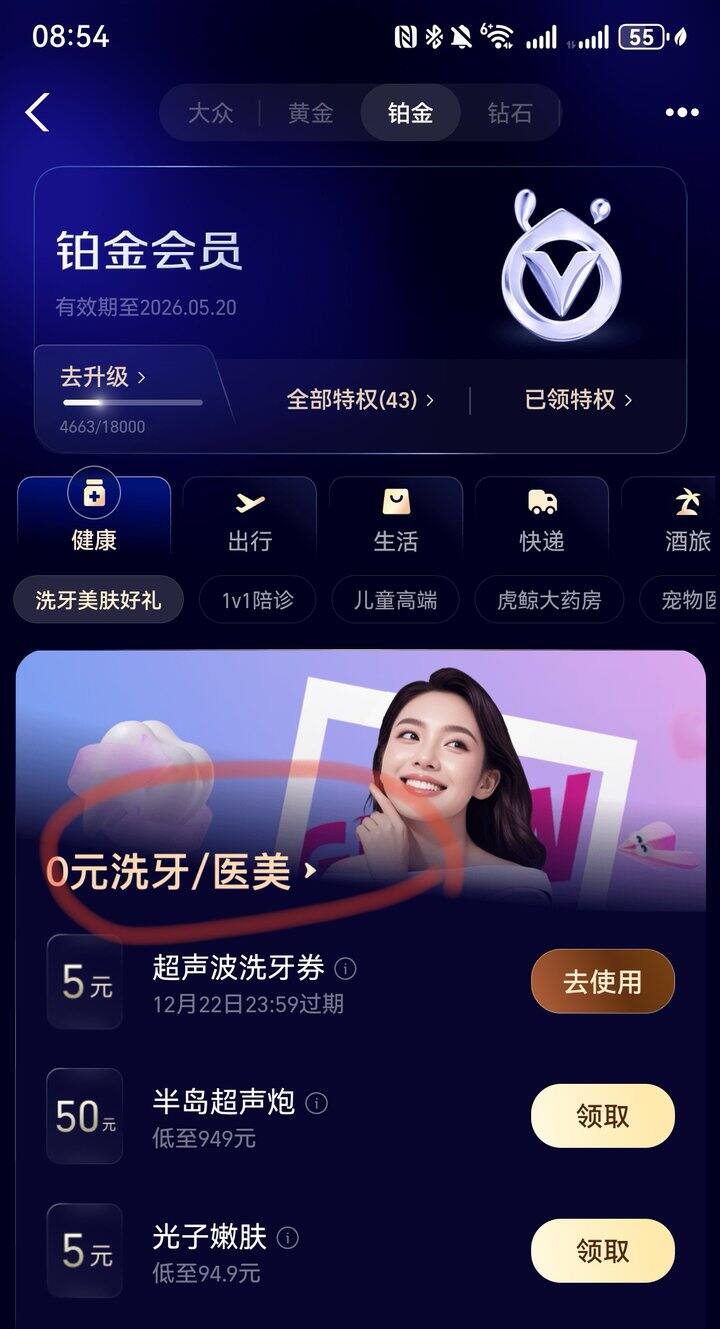Tap 去使用 for 超声波洗牙券
The image size is (720, 1329).
click(x=602, y=982)
